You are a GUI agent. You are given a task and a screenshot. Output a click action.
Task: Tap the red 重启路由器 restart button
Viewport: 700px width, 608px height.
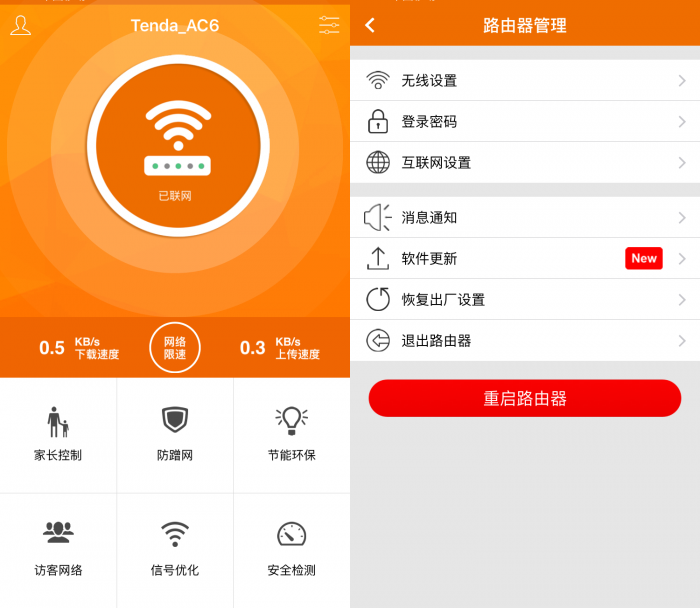pyautogui.click(x=525, y=398)
